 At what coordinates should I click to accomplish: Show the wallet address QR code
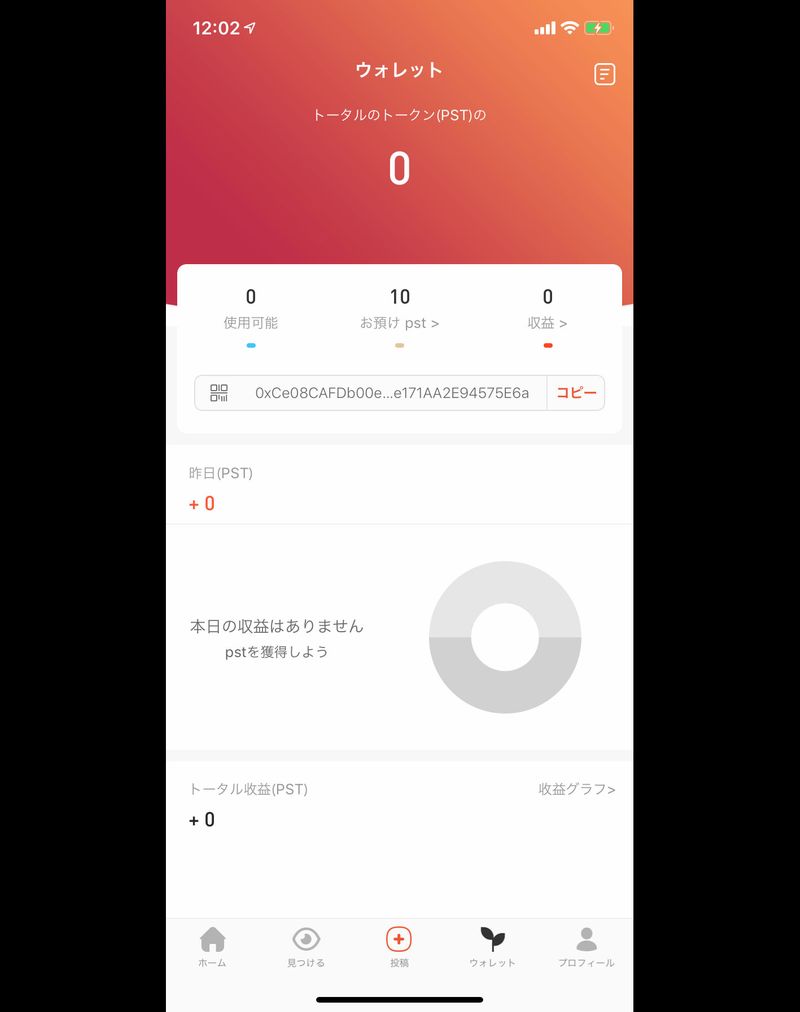(219, 393)
